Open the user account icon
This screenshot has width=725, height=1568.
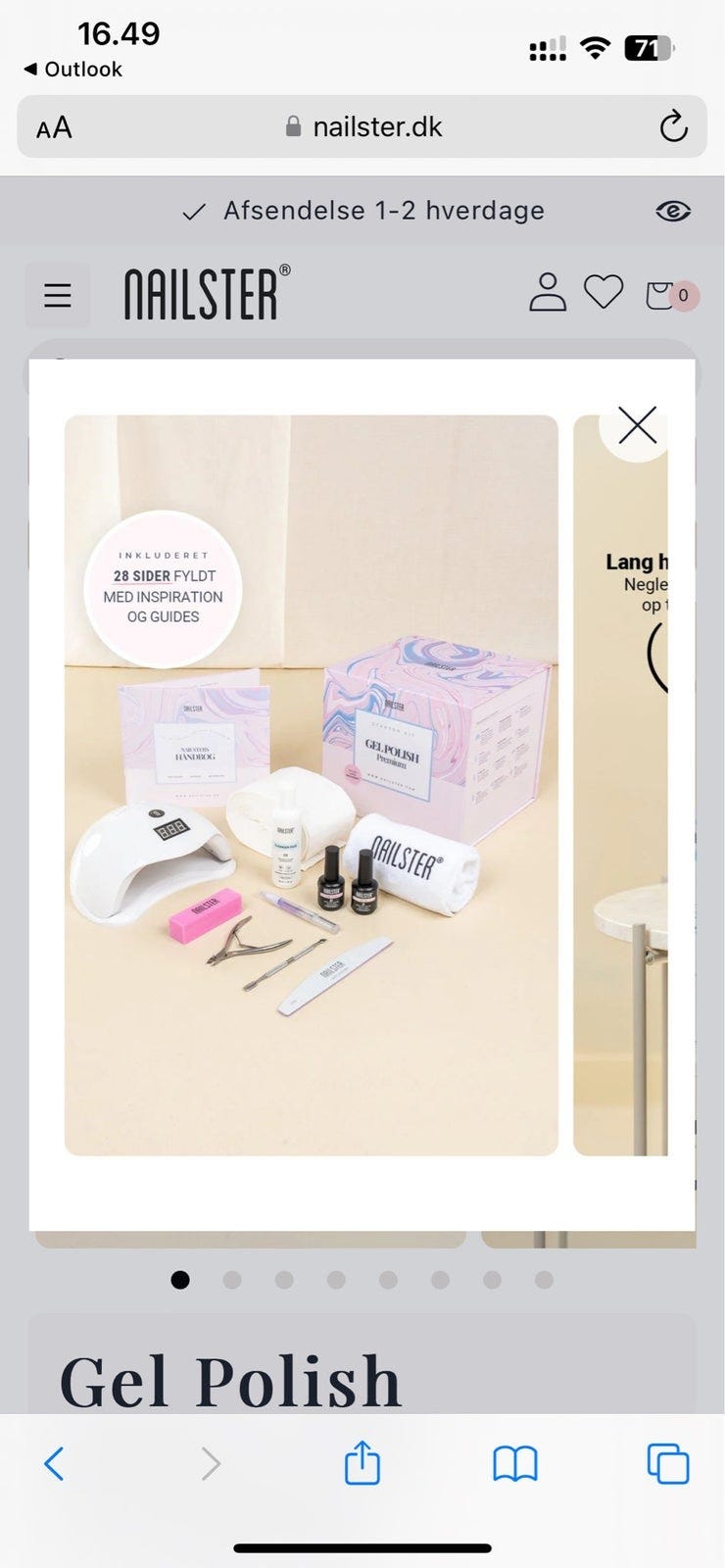548,292
